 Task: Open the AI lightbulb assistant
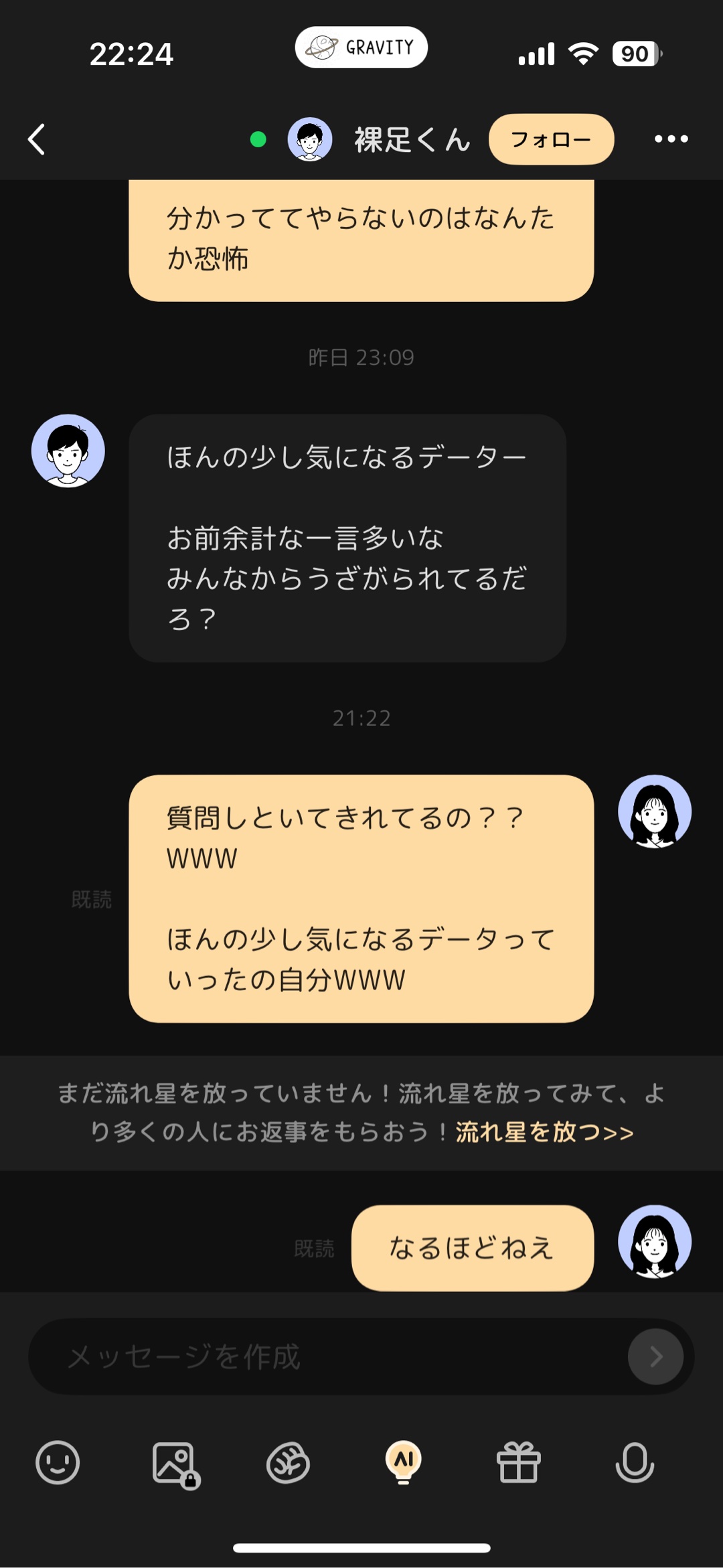403,1462
